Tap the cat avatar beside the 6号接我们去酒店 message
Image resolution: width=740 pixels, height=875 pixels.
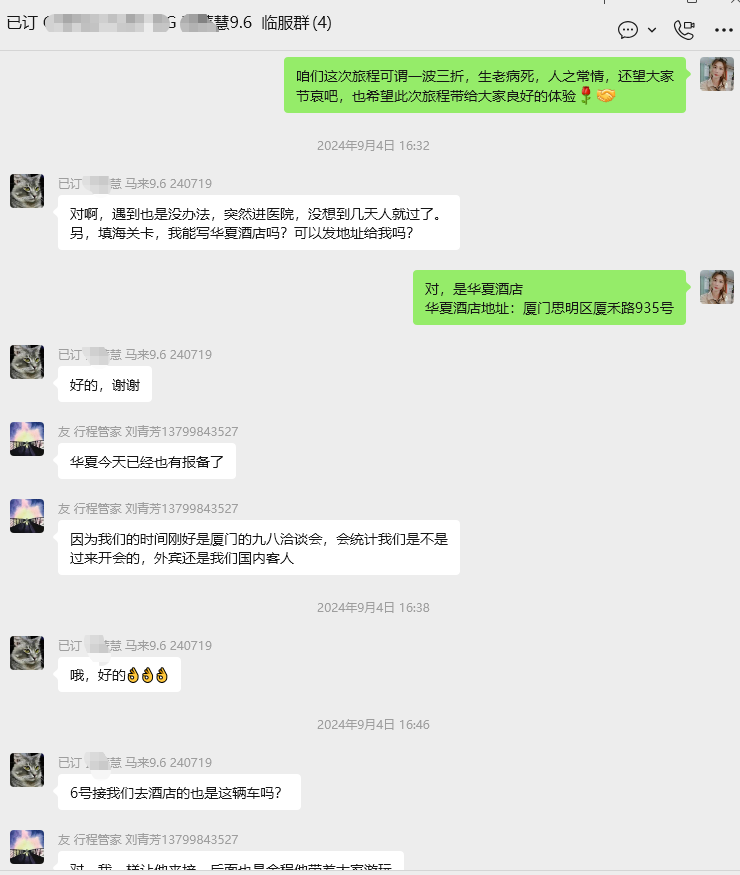click(27, 770)
